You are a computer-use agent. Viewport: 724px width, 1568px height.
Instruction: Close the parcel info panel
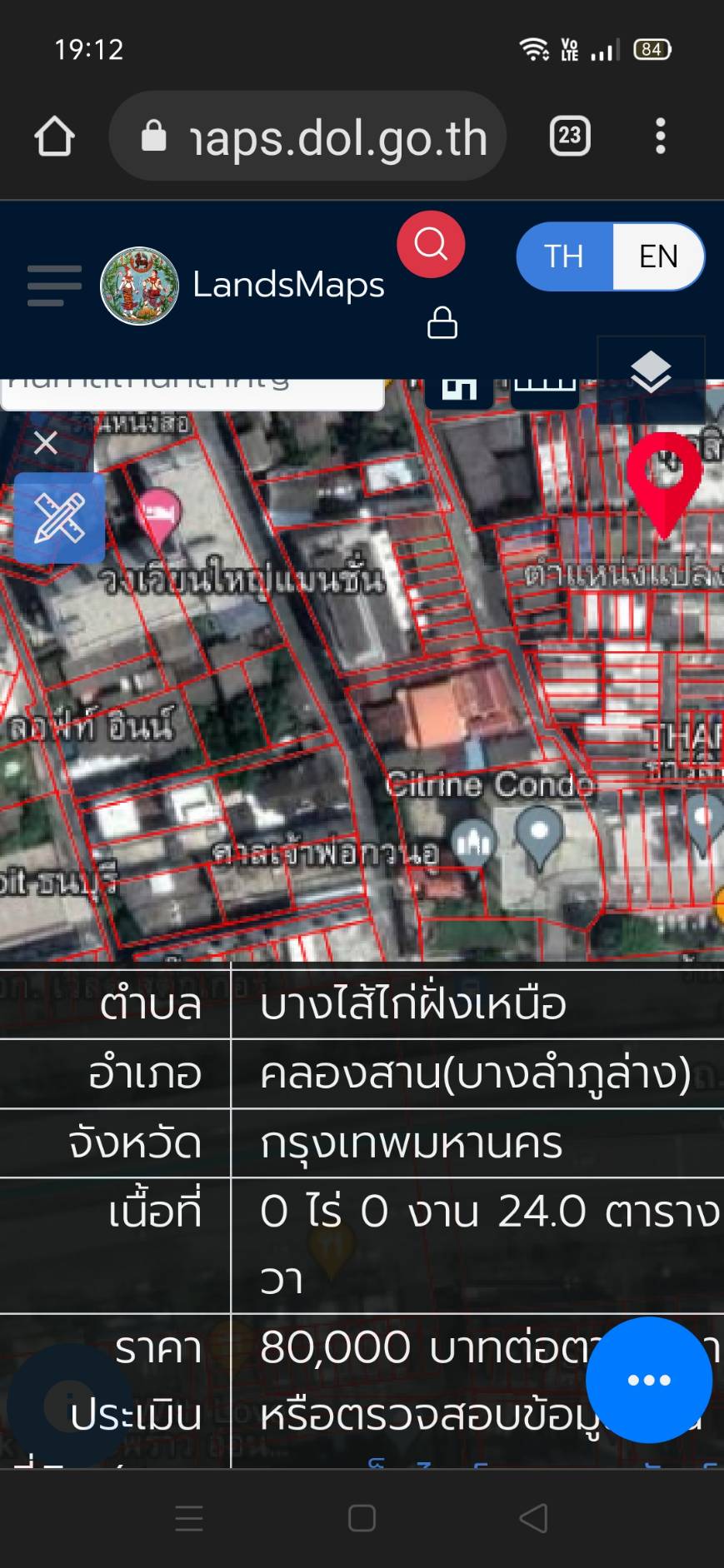click(x=46, y=443)
